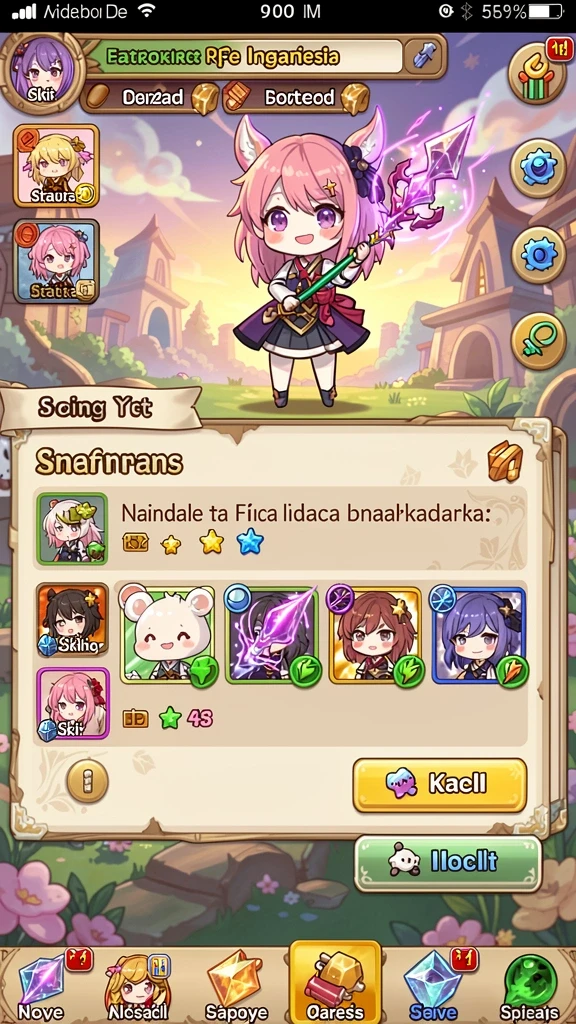
Task: Tap the round info button in panel
Action: pos(88,780)
